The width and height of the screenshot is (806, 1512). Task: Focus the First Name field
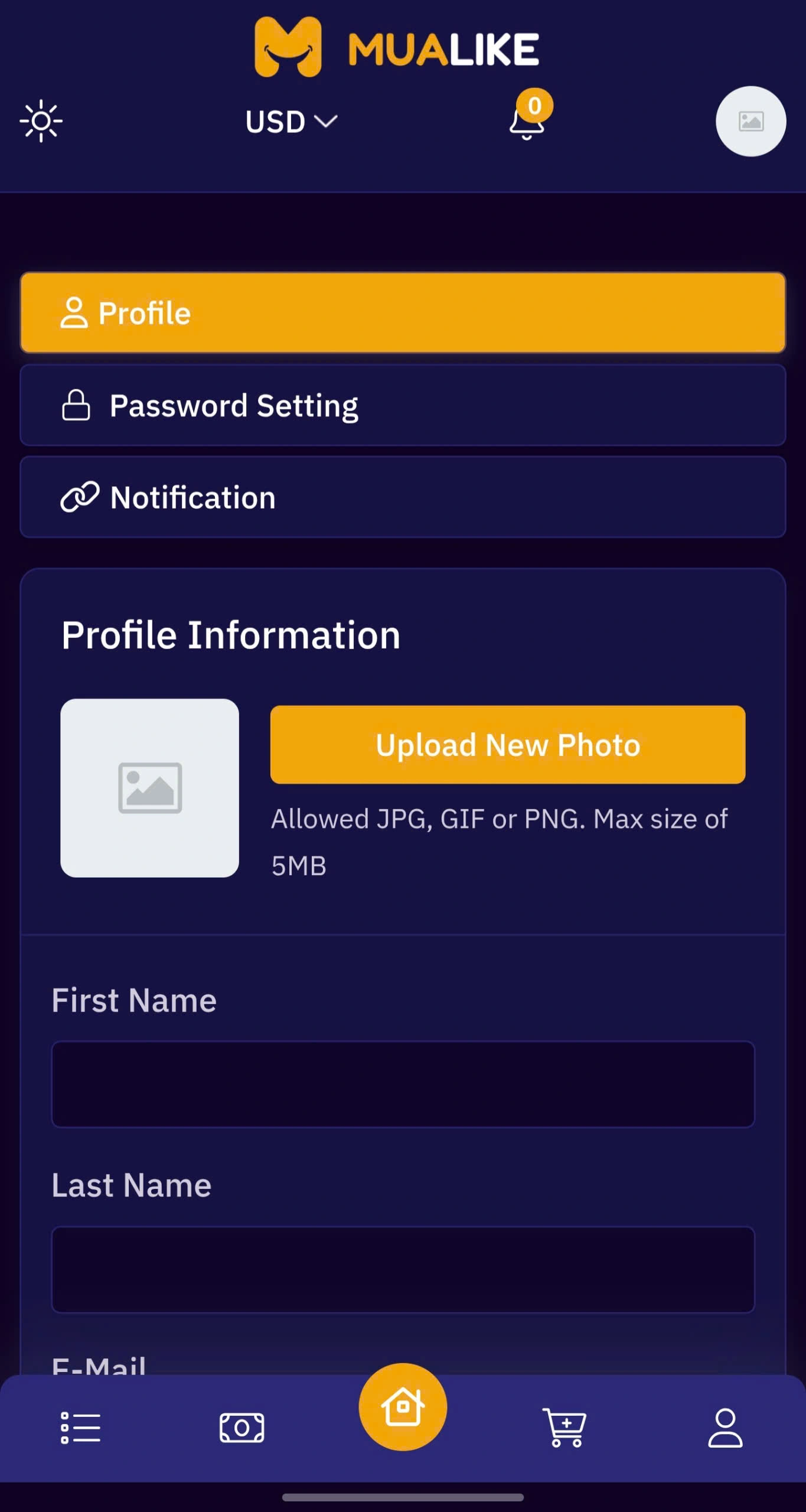click(403, 1084)
